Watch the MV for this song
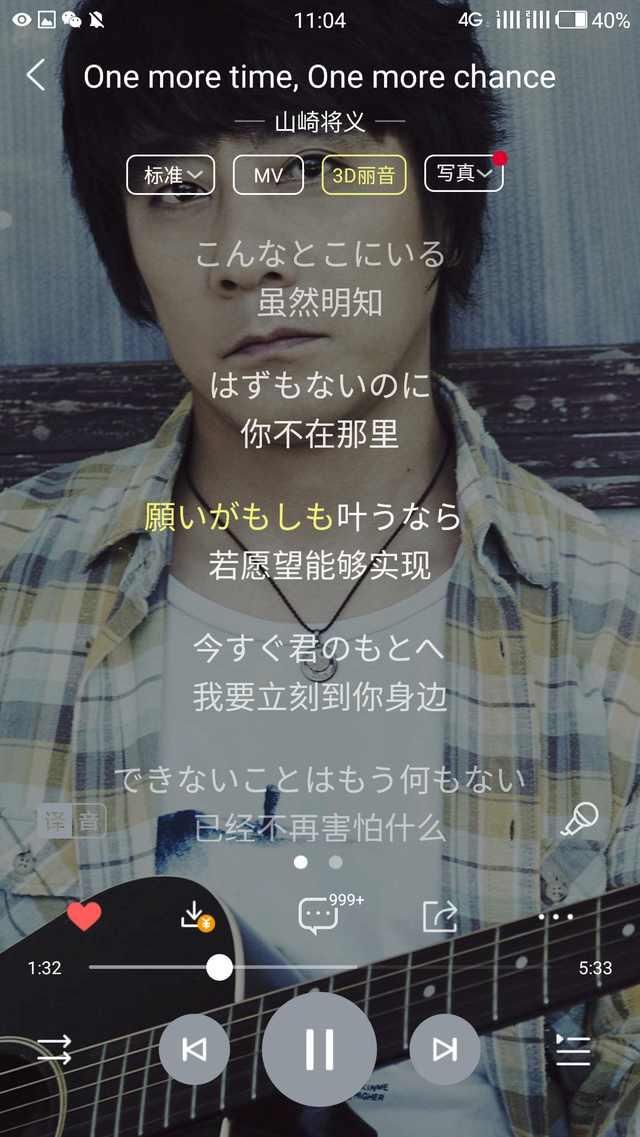This screenshot has width=640, height=1137. point(268,175)
